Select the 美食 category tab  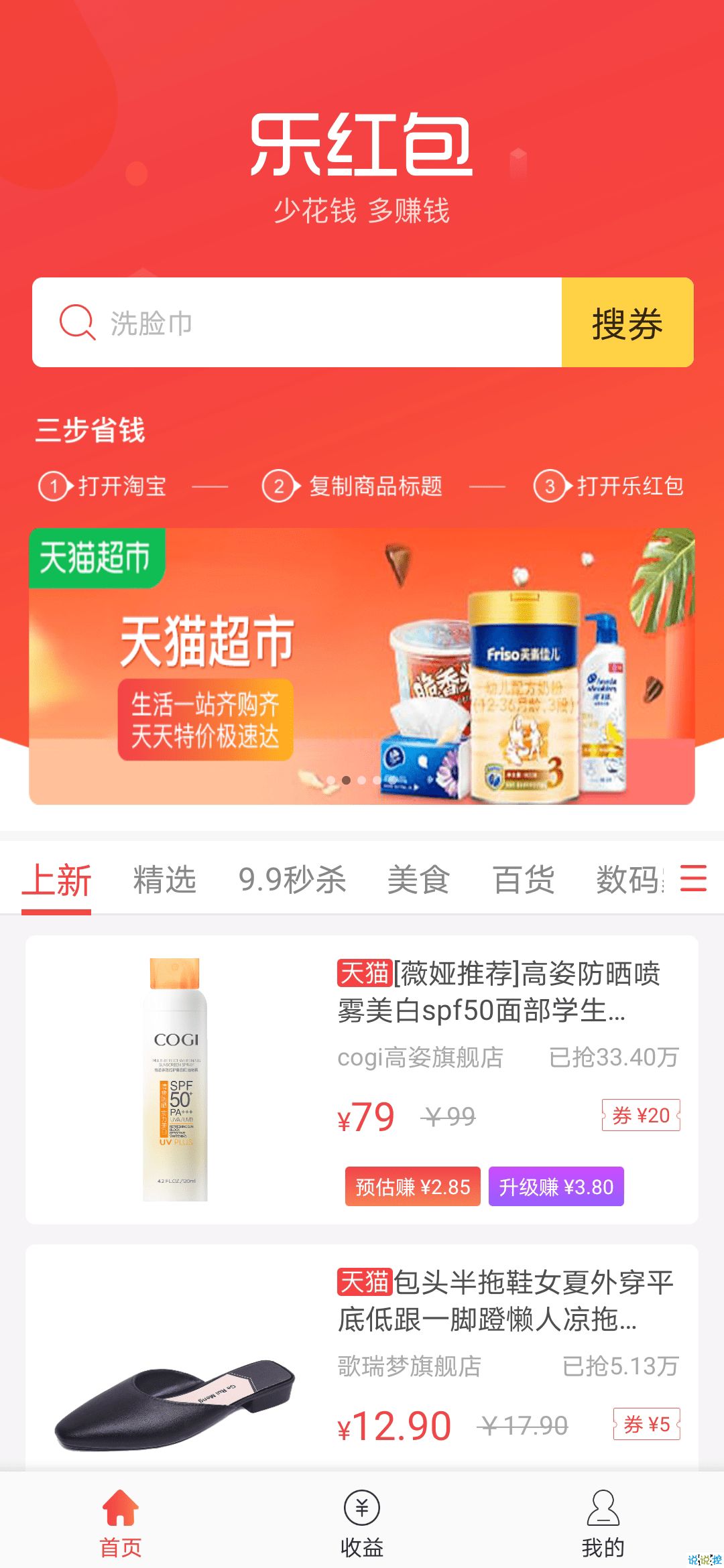418,880
